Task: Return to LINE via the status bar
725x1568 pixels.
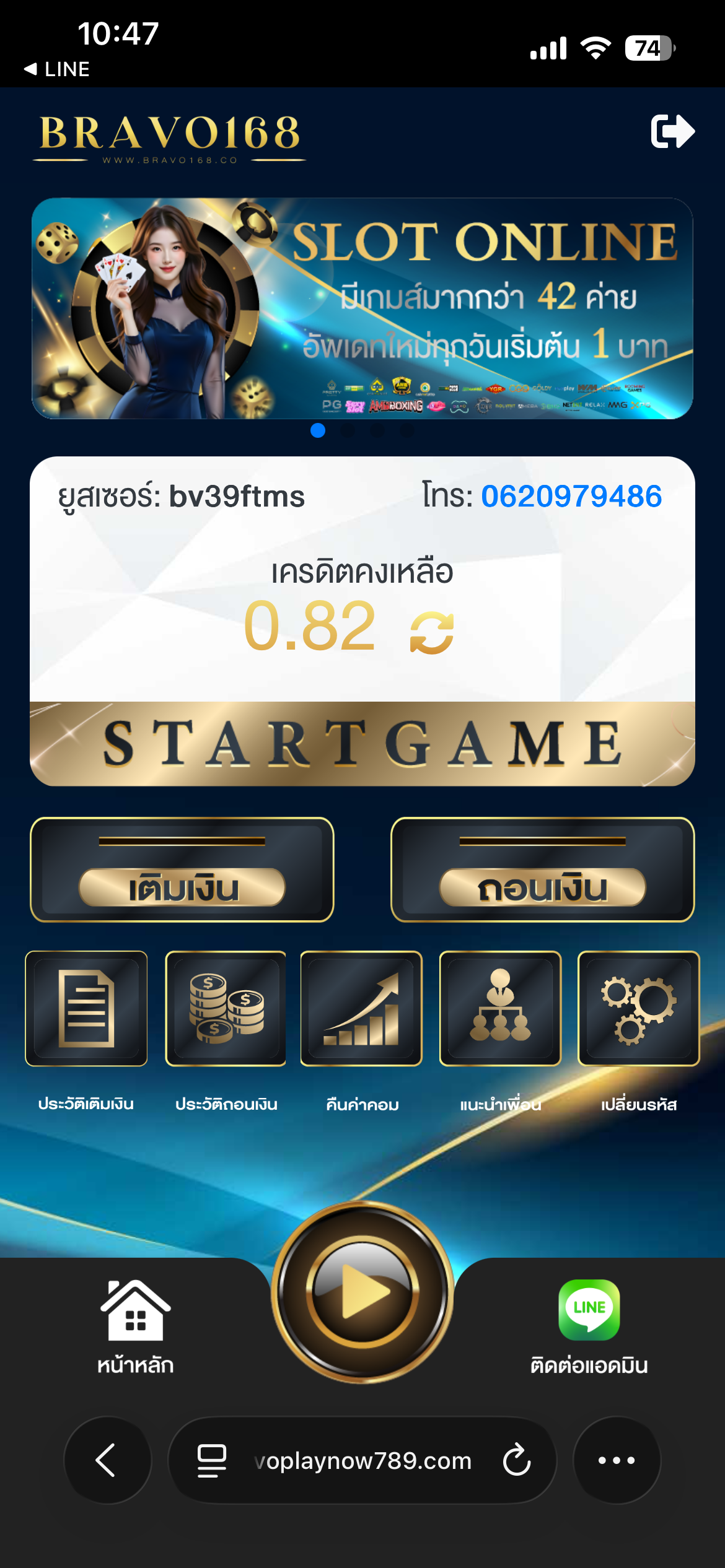Action: coord(57,69)
